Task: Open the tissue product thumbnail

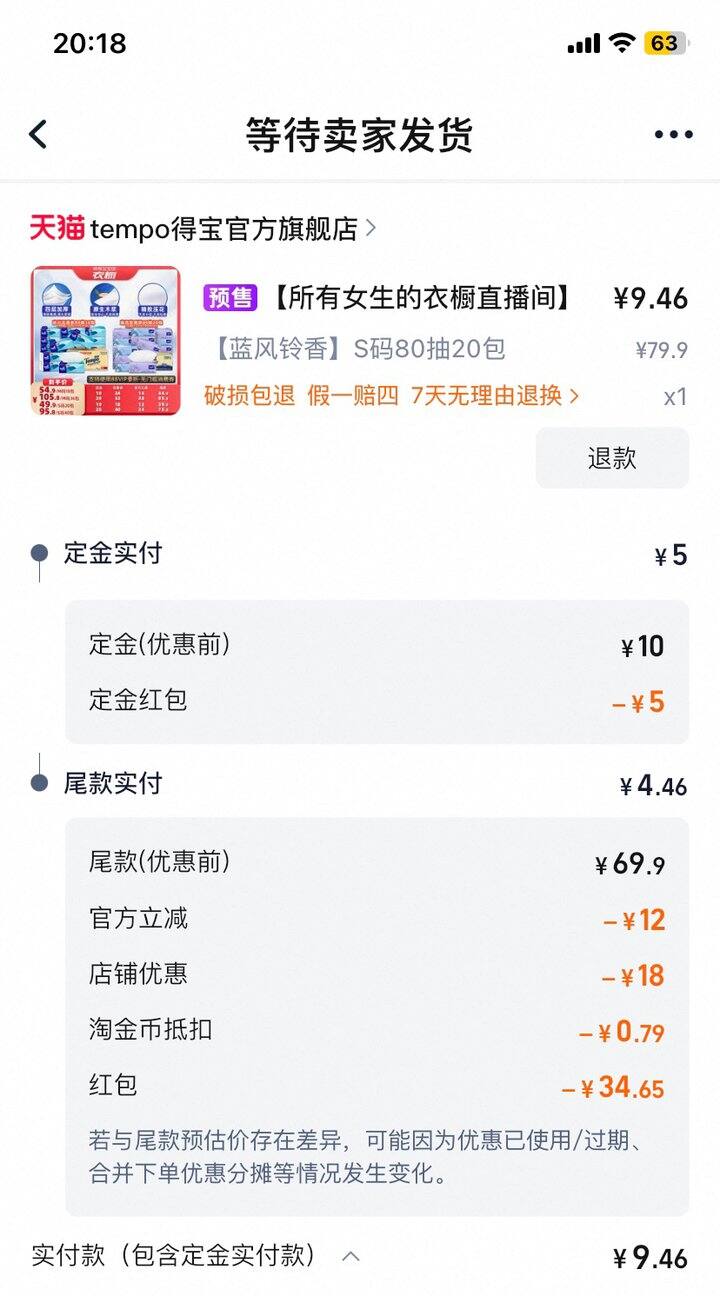Action: pyautogui.click(x=106, y=340)
